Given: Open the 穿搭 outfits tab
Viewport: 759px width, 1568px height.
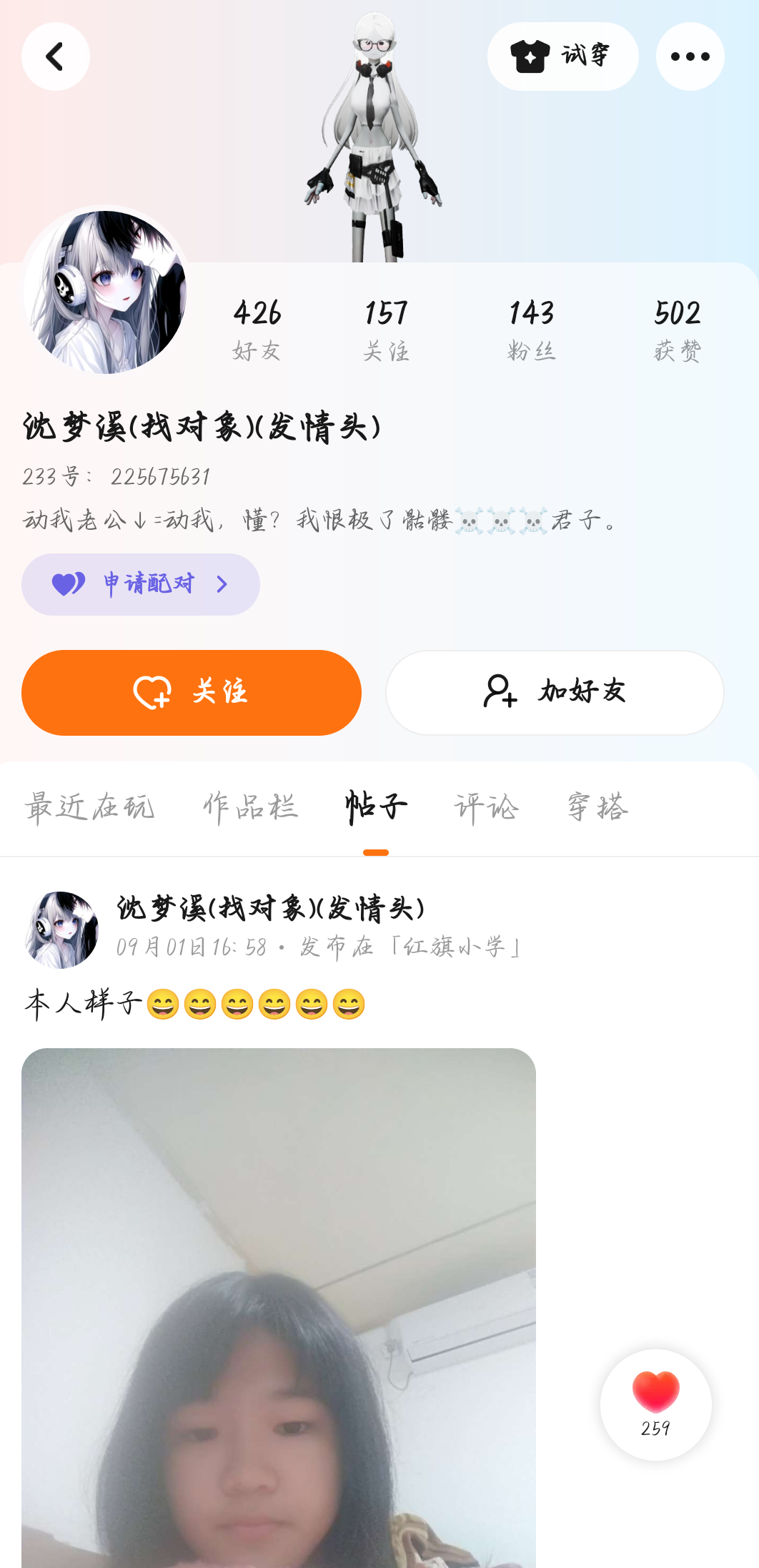Looking at the screenshot, I should point(597,807).
